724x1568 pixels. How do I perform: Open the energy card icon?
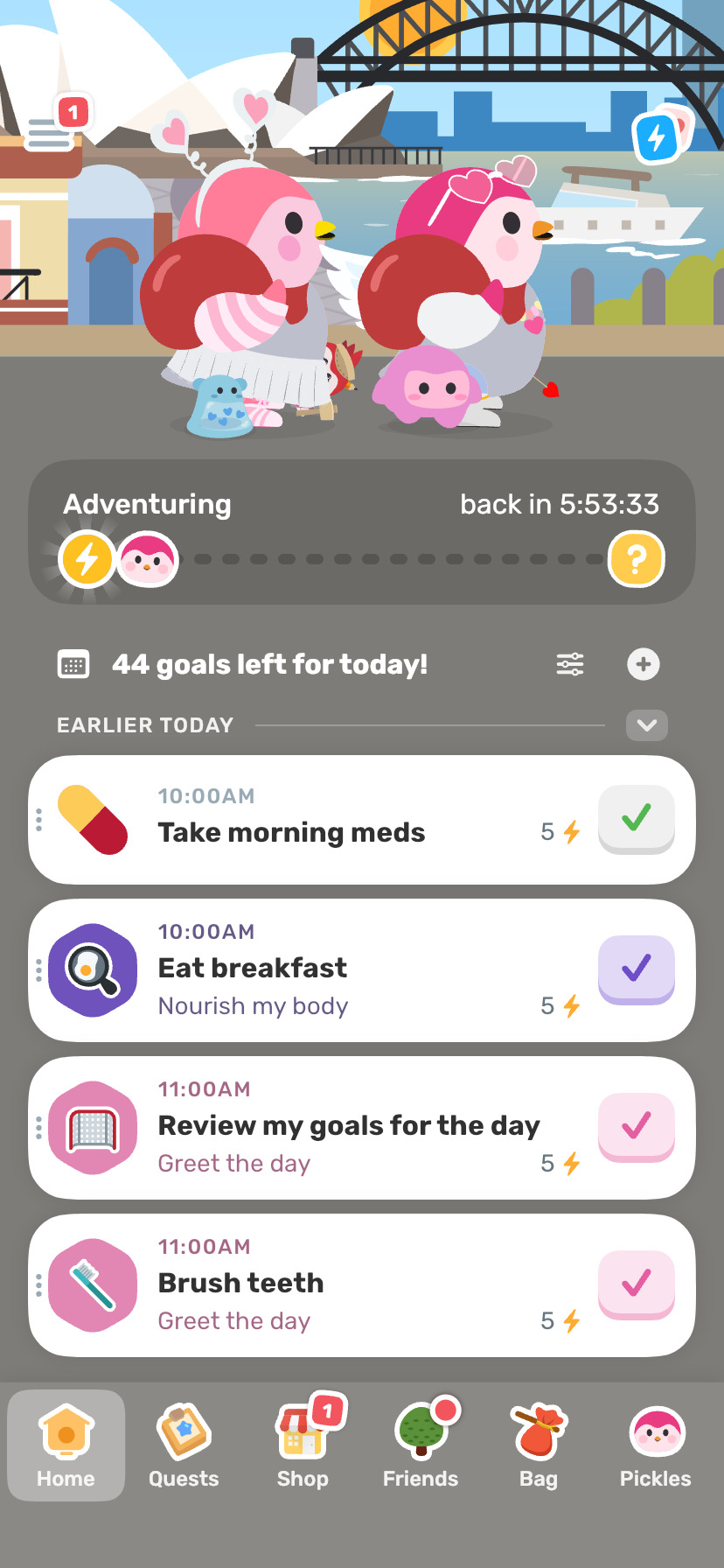click(x=658, y=136)
